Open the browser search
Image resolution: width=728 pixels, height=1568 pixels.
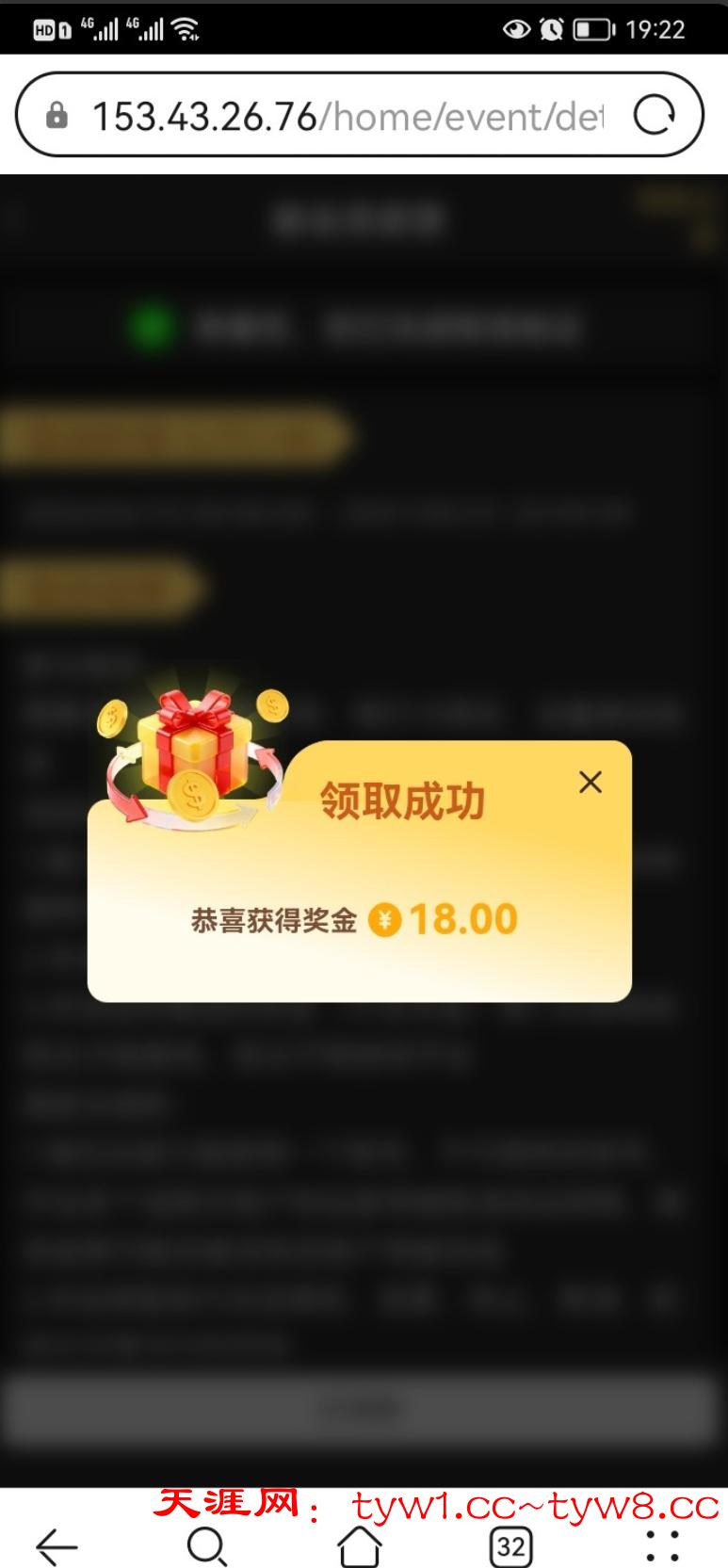(x=207, y=1546)
